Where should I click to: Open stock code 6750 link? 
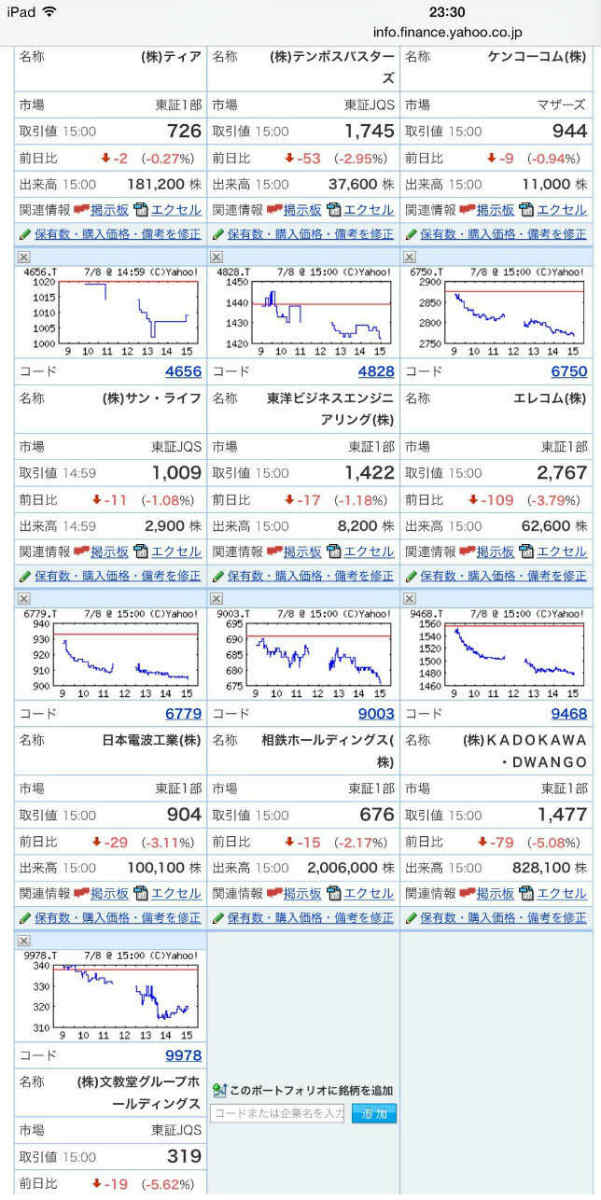coord(569,371)
